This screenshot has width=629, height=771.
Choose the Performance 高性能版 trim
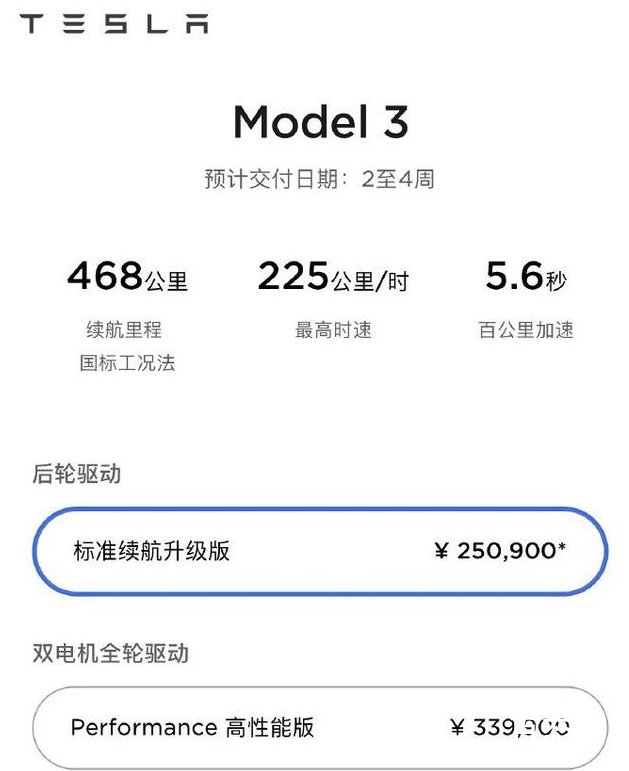pos(319,727)
